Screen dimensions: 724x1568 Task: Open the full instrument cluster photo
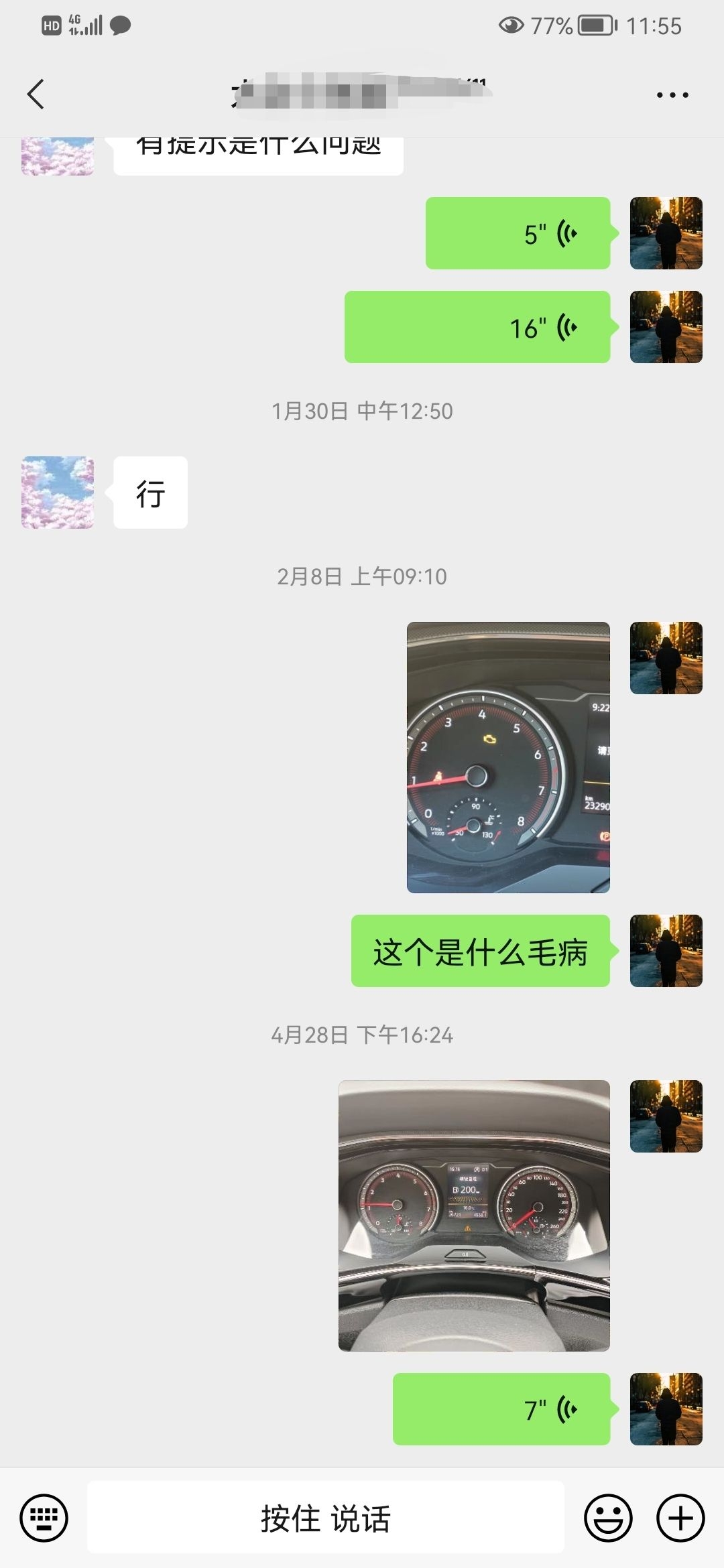pos(474,1216)
